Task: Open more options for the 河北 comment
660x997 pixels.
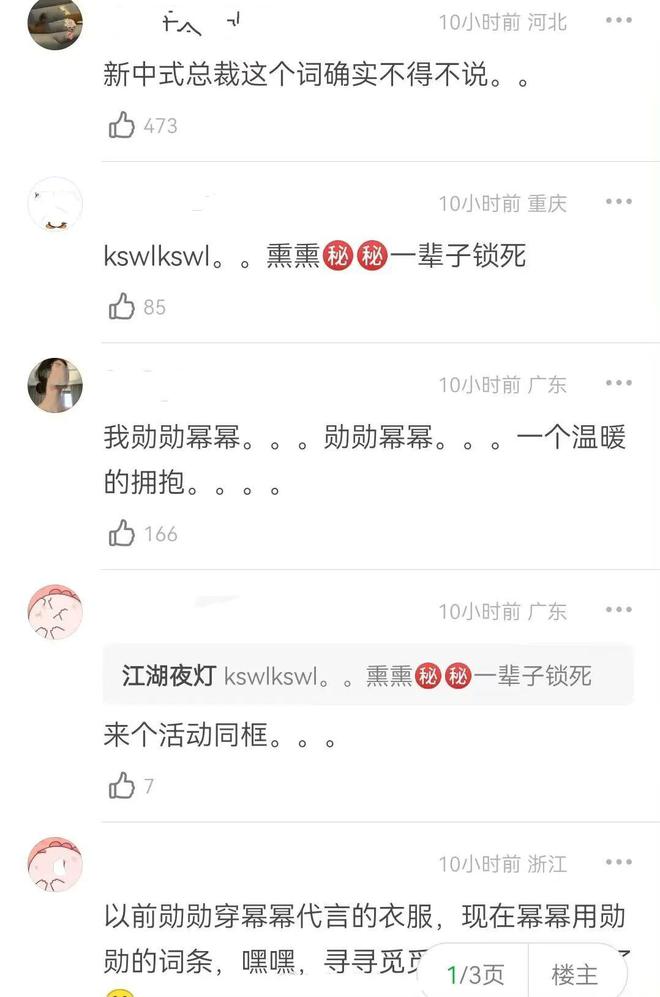Action: click(x=618, y=21)
